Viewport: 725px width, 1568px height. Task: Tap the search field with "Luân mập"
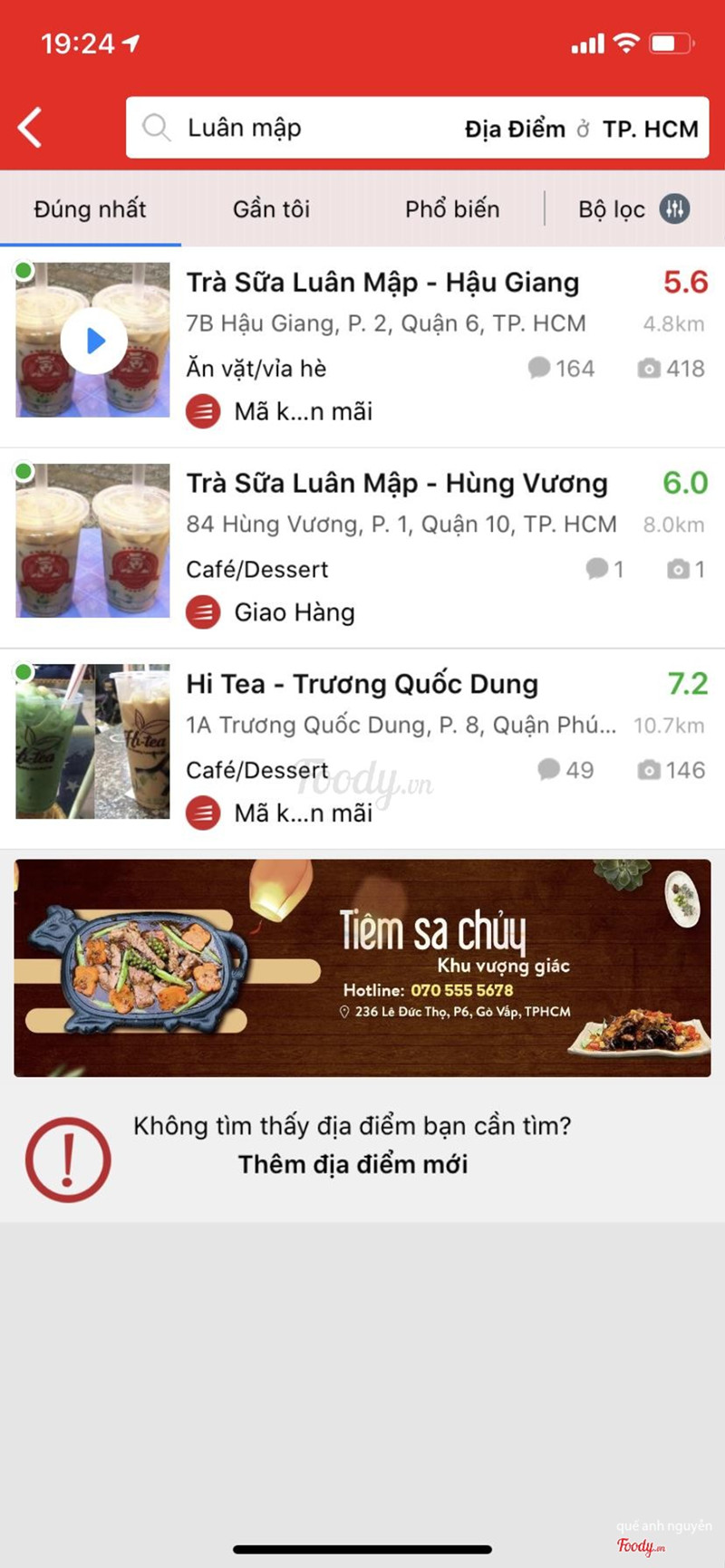point(272,128)
